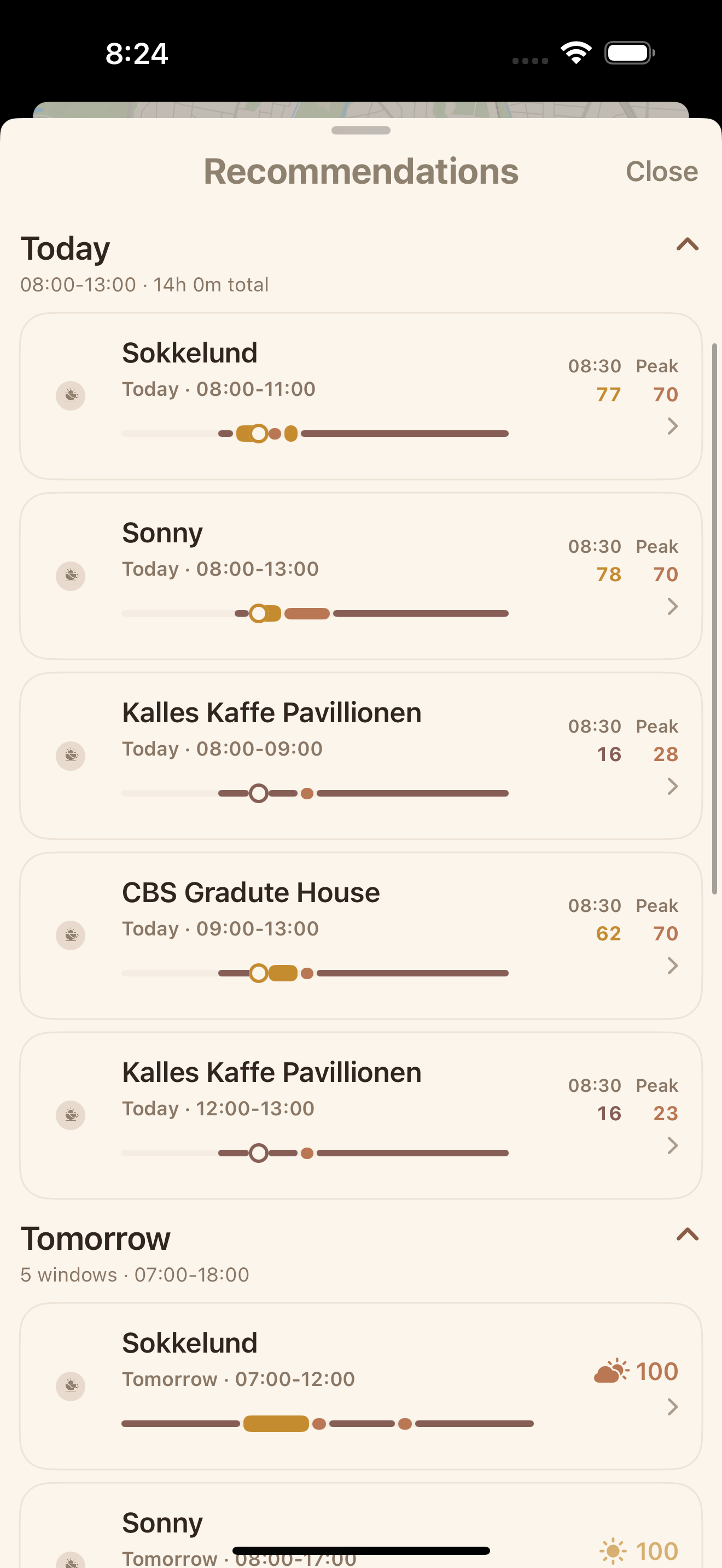Image resolution: width=722 pixels, height=1568 pixels.
Task: Close the Recommendations sheet
Action: pos(662,172)
